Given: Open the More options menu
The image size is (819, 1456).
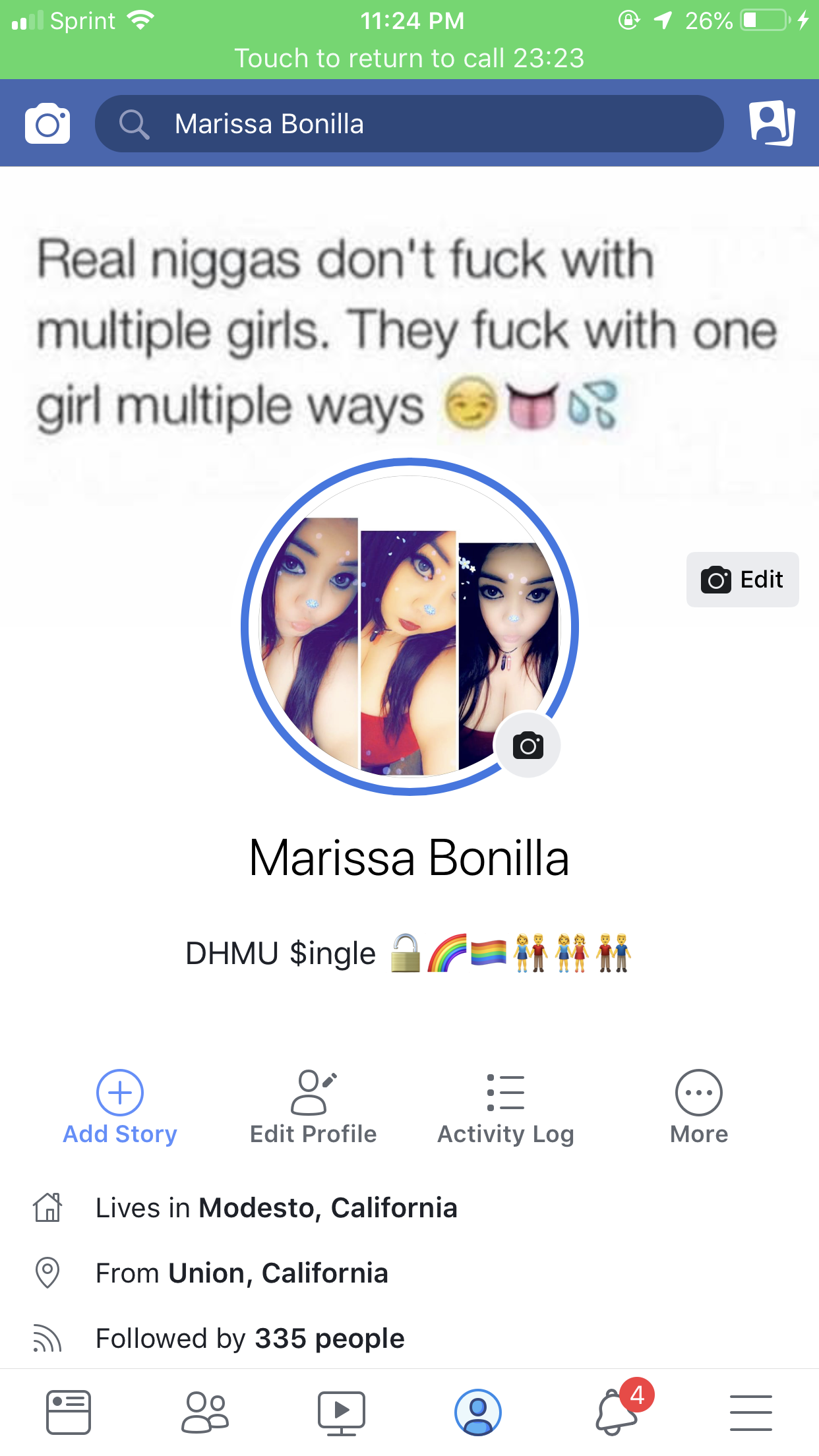Looking at the screenshot, I should coord(699,1107).
